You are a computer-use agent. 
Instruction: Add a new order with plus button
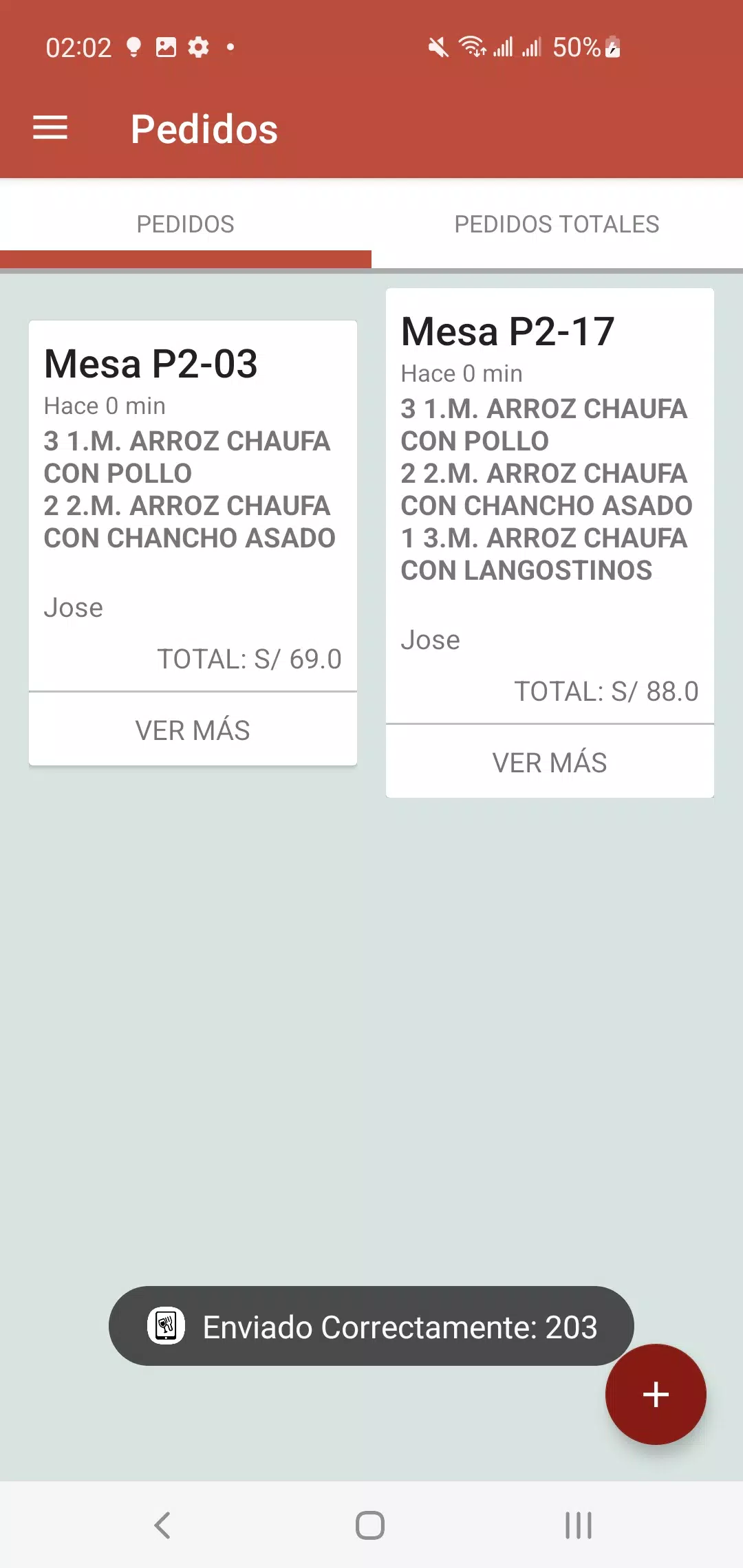656,1394
